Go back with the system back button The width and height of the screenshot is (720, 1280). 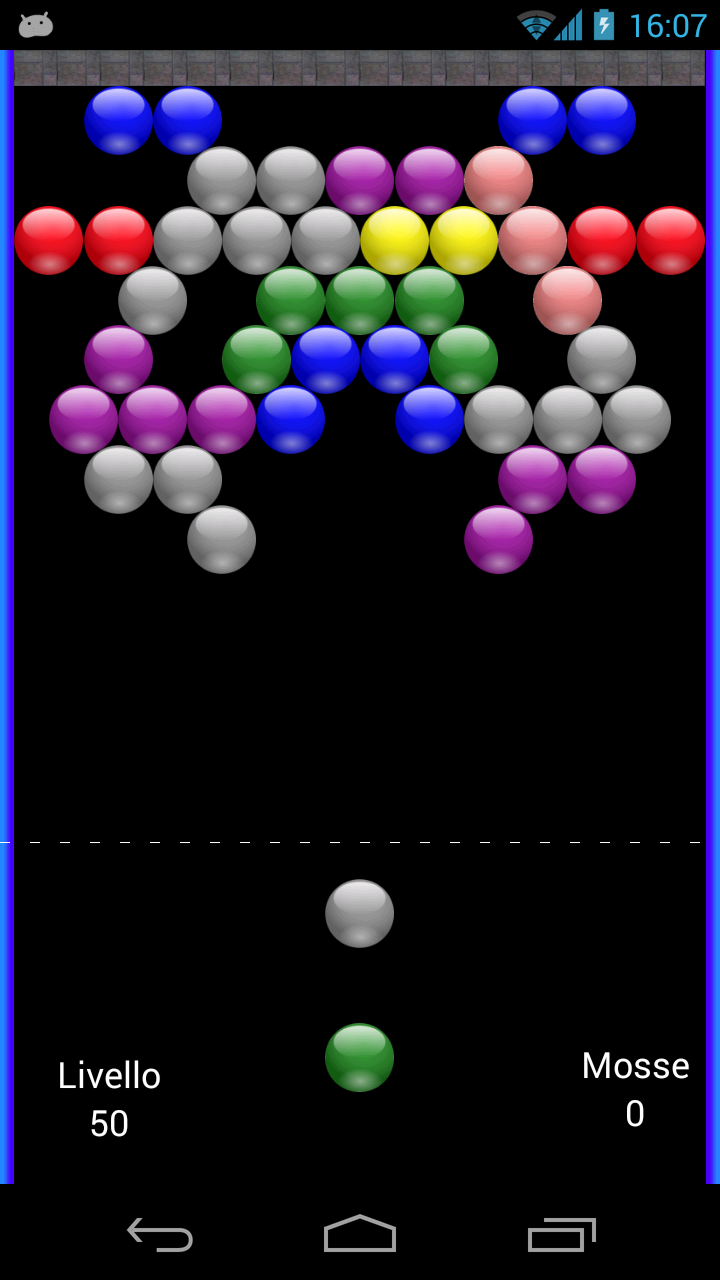160,1234
